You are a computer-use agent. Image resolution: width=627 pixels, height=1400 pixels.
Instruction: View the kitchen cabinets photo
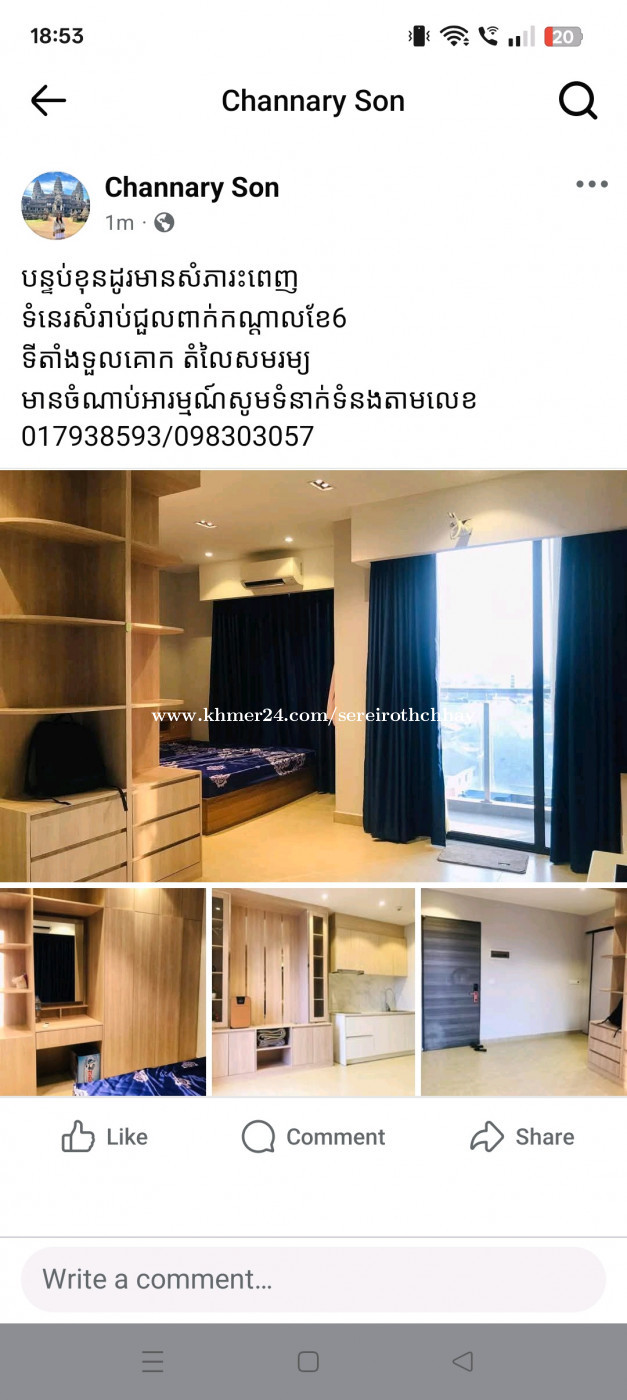coord(313,992)
